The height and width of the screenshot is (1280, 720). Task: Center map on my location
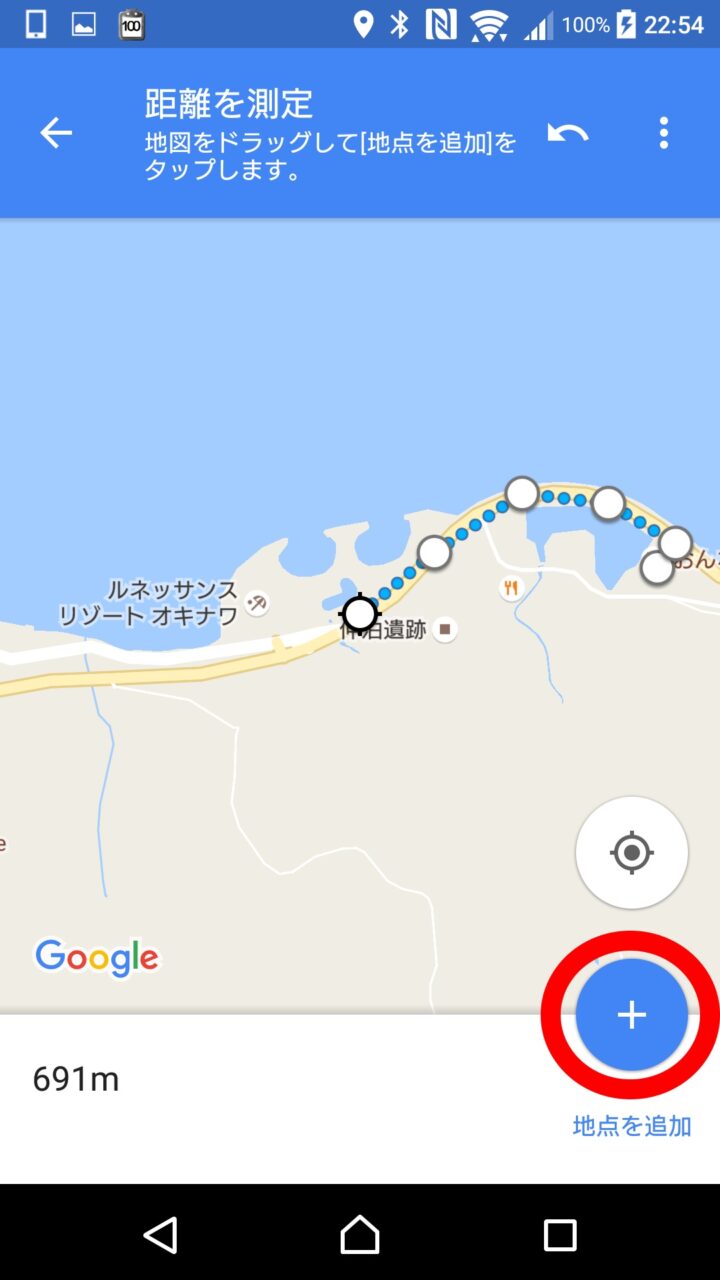pos(631,853)
